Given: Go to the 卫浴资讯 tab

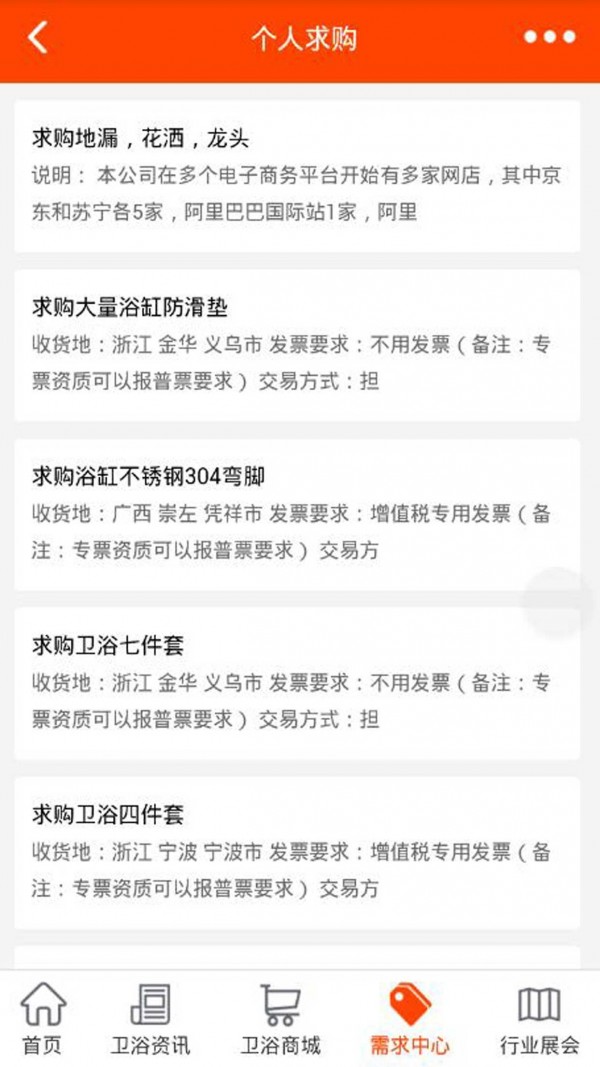Looking at the screenshot, I should pos(150,1019).
